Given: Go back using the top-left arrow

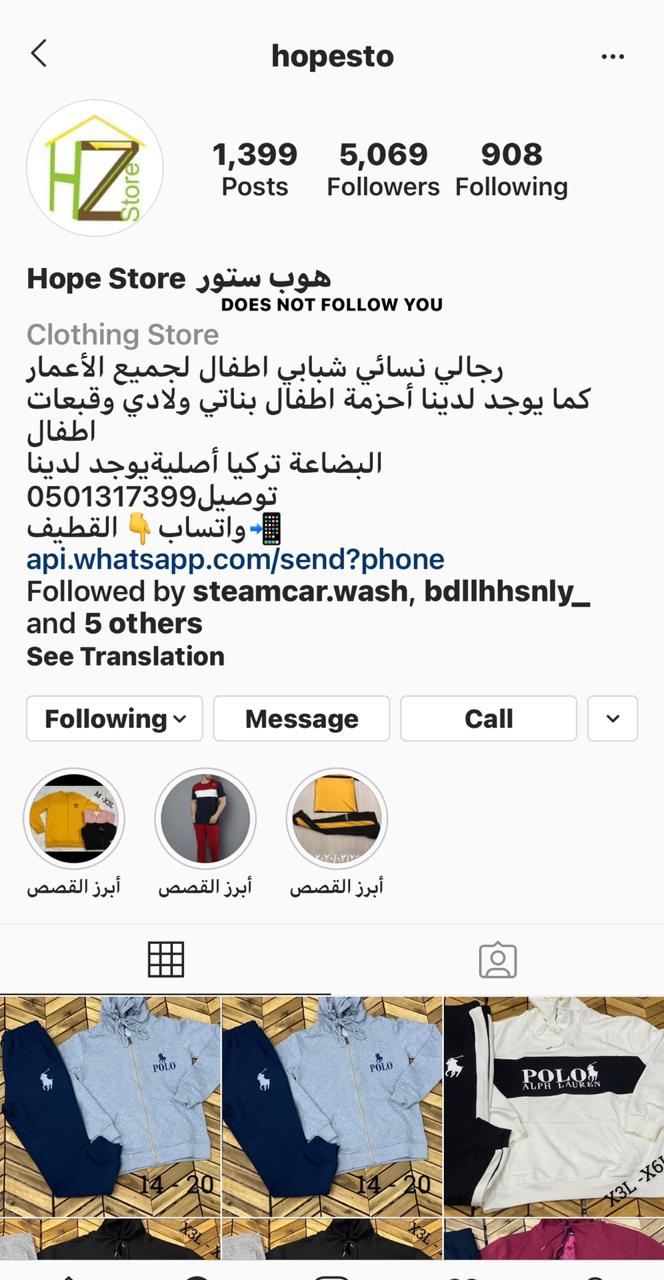Looking at the screenshot, I should (x=39, y=54).
